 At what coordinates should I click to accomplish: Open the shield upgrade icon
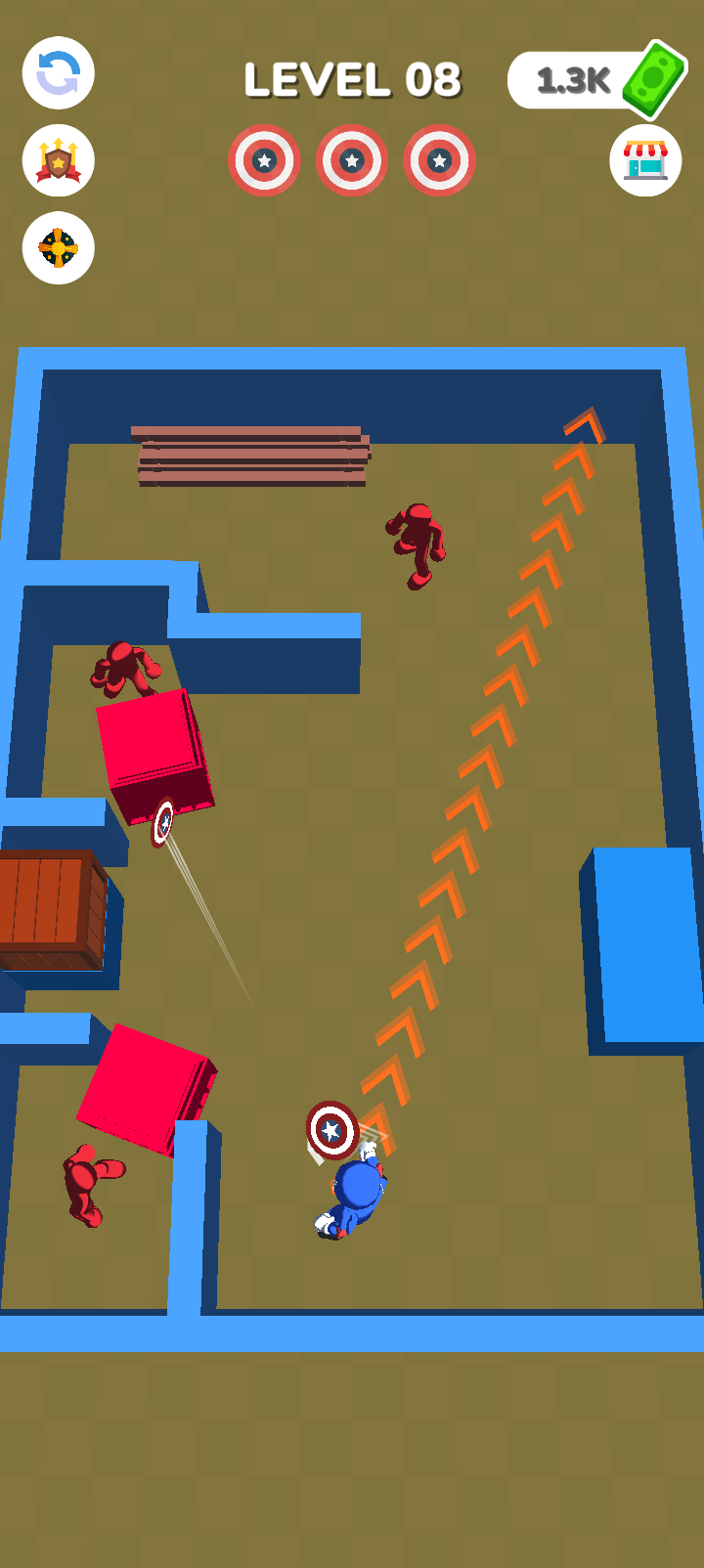tap(59, 161)
